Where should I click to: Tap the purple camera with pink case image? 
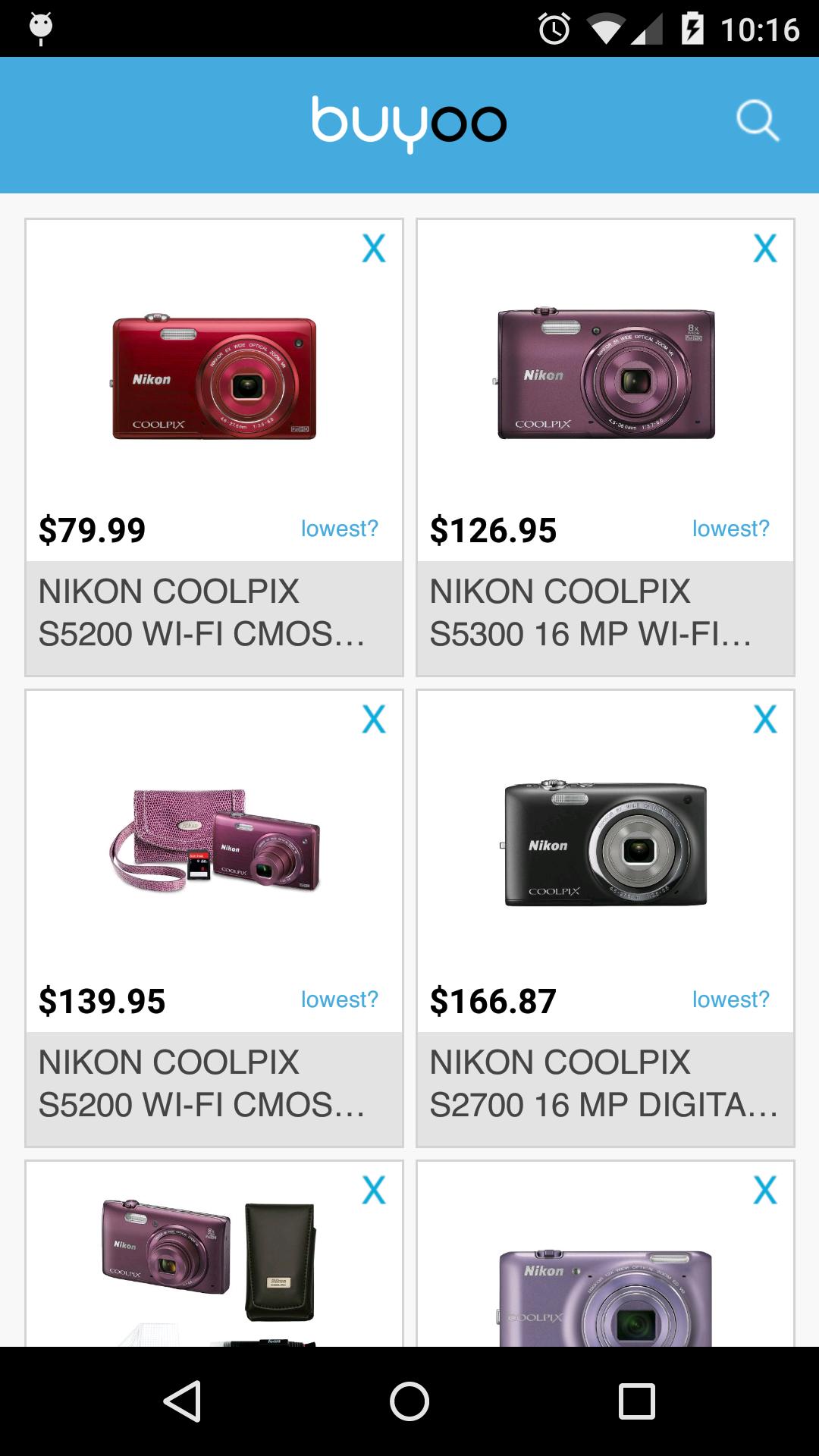(x=214, y=846)
